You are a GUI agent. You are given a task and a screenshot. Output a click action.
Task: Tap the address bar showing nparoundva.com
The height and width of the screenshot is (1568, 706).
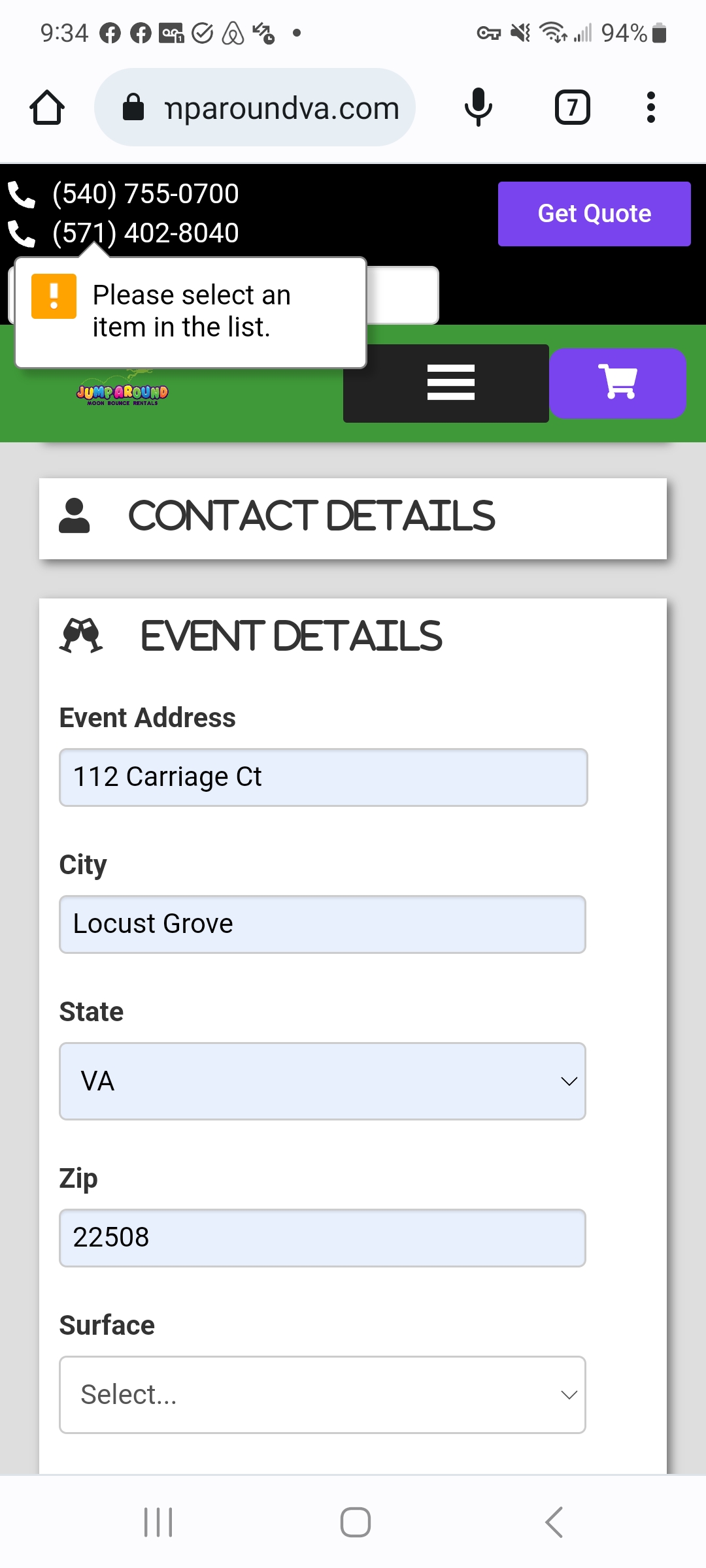255,108
